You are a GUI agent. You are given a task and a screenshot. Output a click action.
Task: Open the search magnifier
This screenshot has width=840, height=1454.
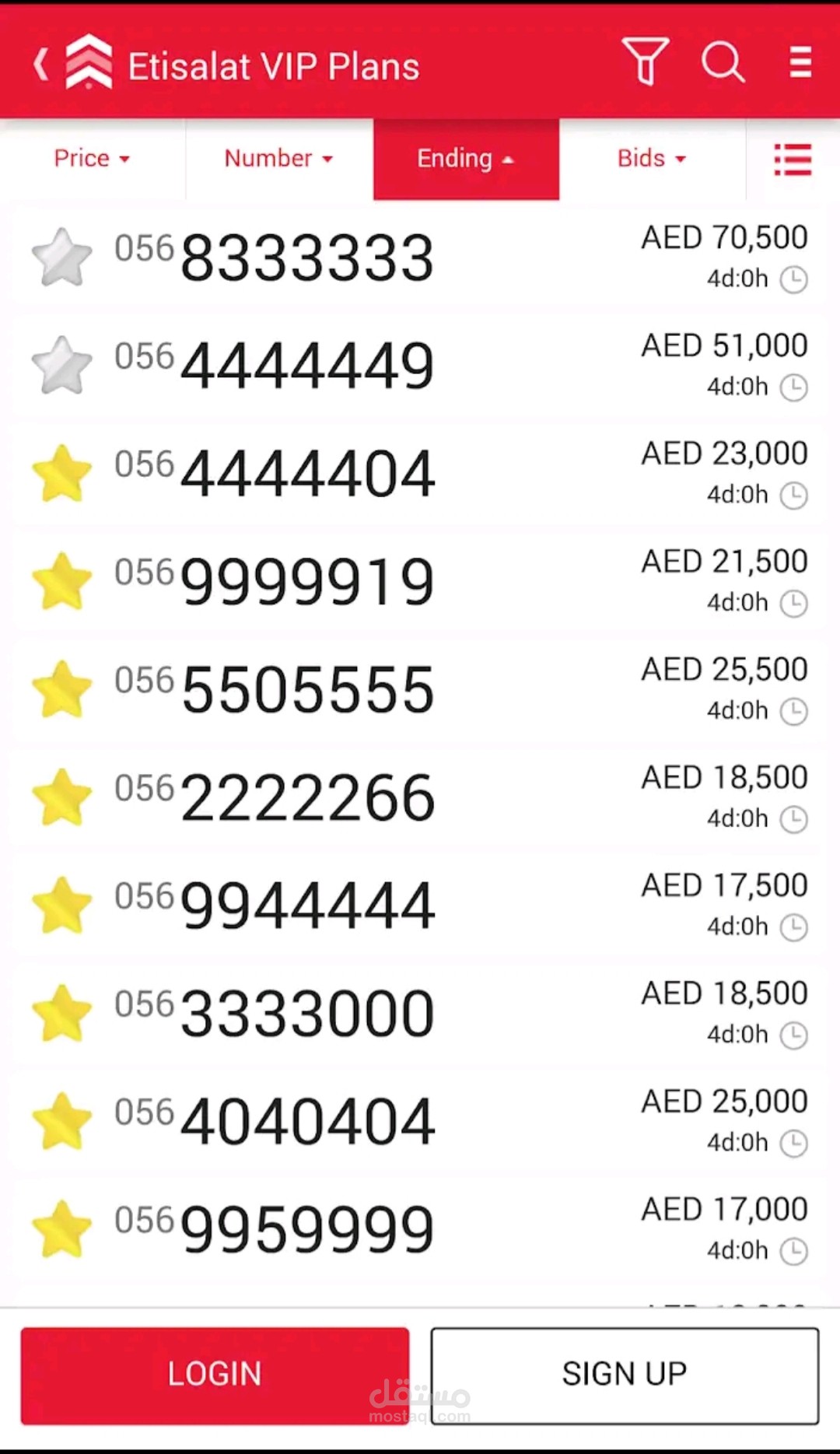[x=723, y=61]
